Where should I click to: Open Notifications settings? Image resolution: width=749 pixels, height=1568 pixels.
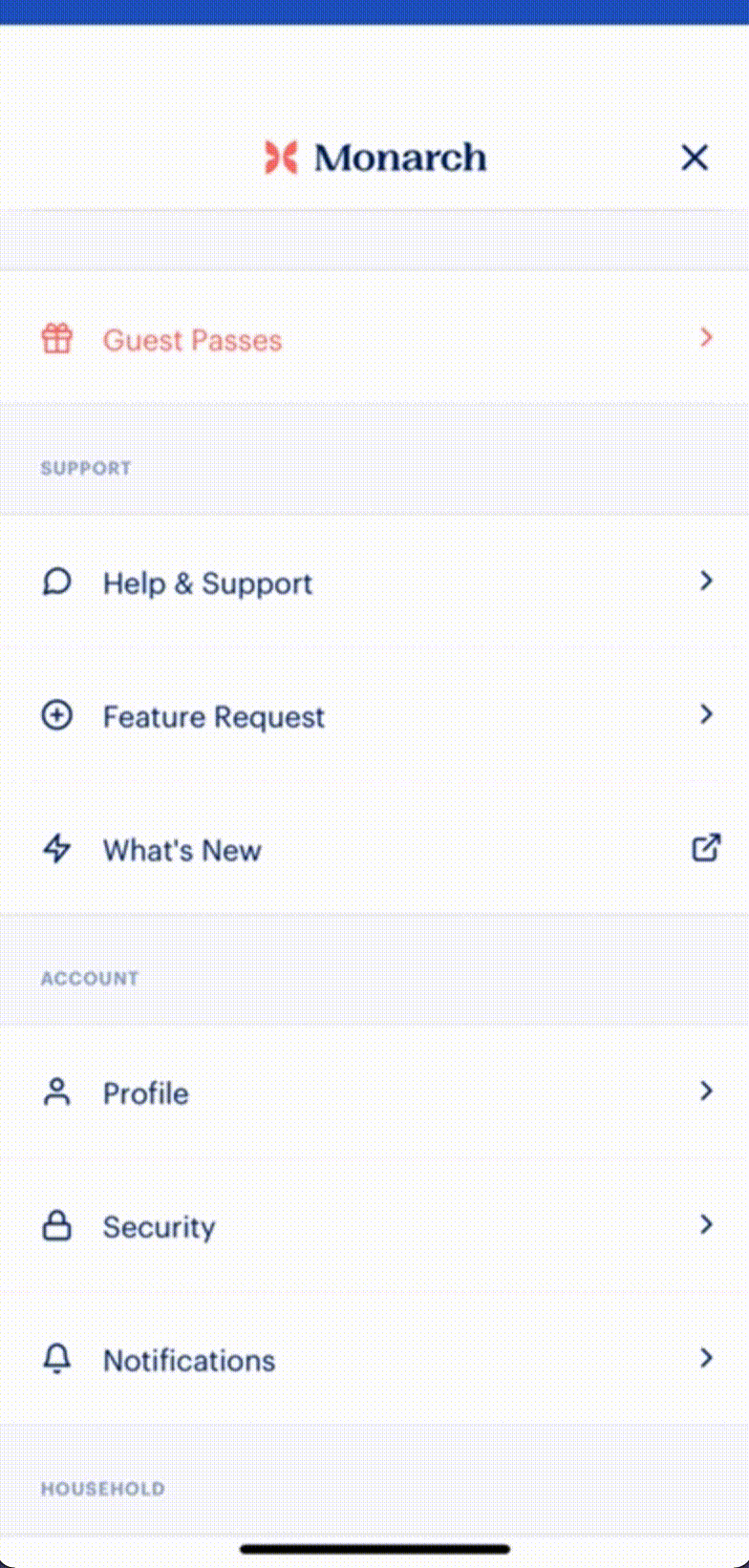click(x=374, y=1359)
